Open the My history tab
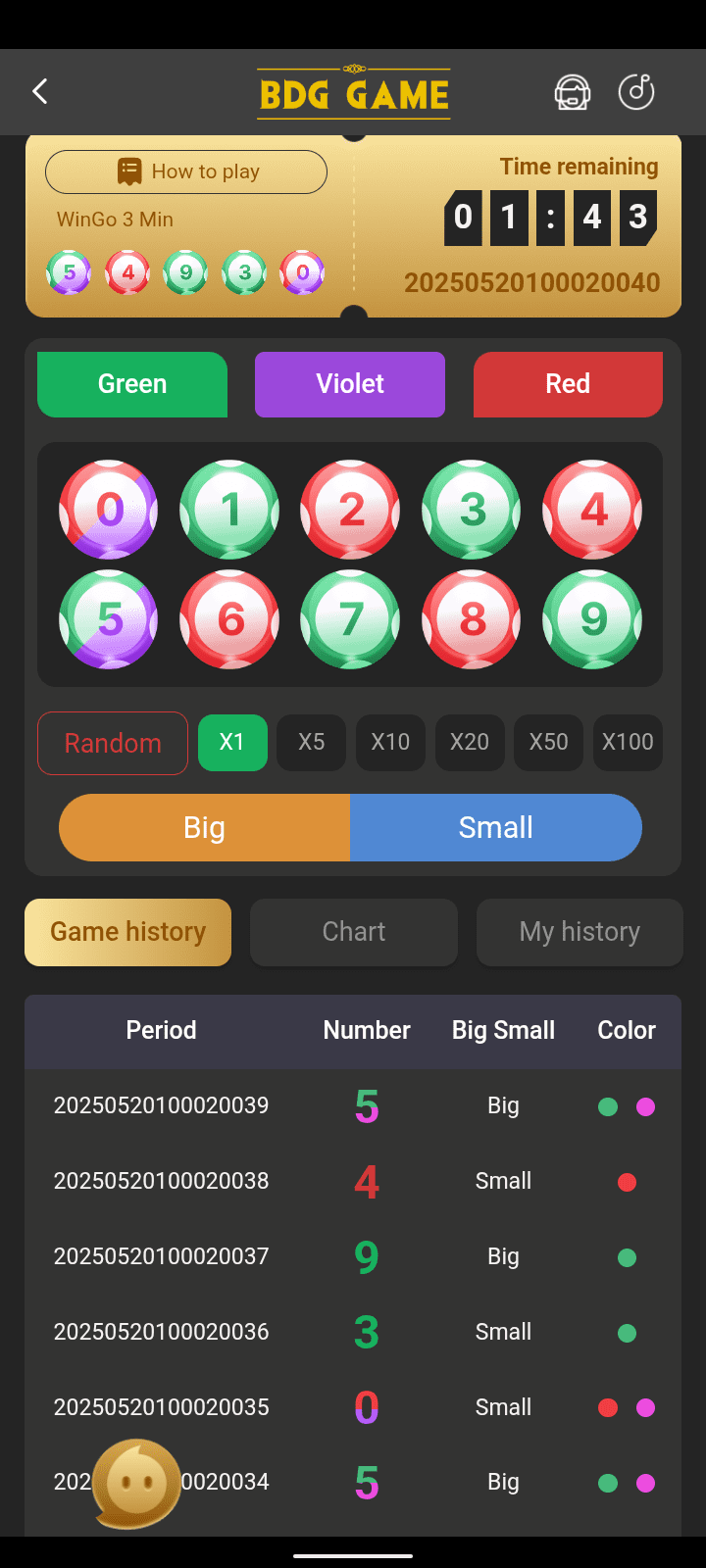The image size is (706, 1568). [x=579, y=931]
